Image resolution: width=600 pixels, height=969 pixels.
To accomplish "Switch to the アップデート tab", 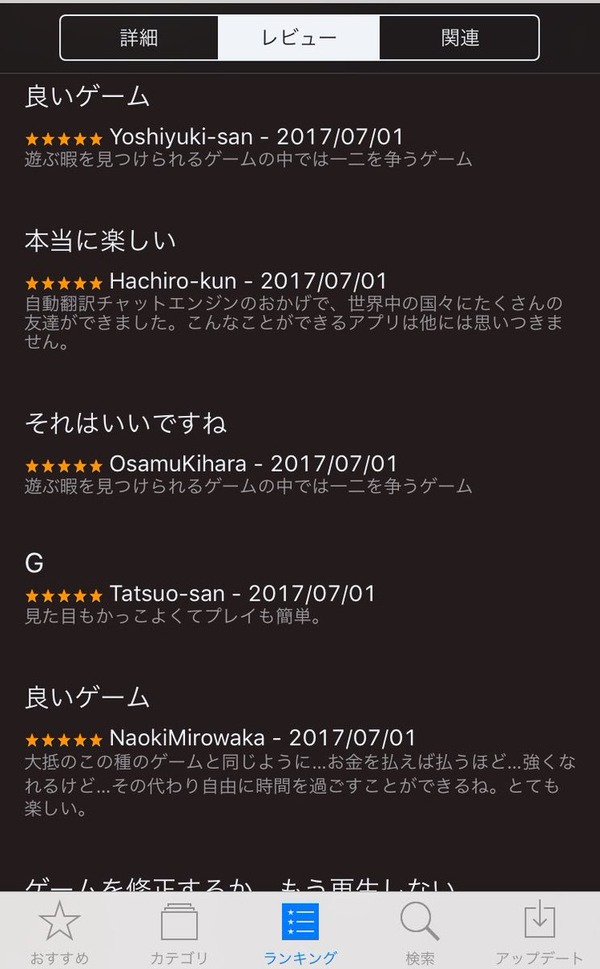I will click(539, 932).
